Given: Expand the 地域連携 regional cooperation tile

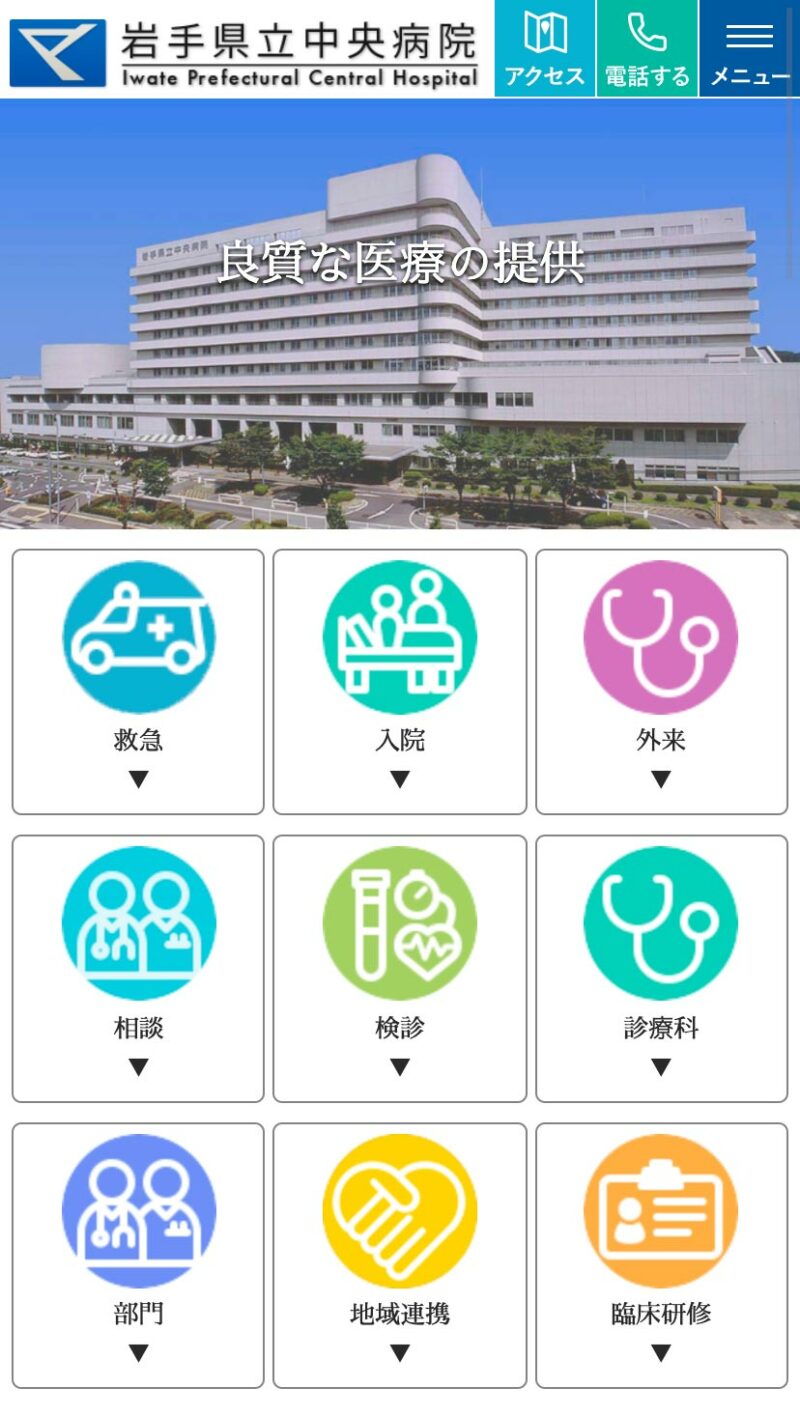Looking at the screenshot, I should [400, 1254].
